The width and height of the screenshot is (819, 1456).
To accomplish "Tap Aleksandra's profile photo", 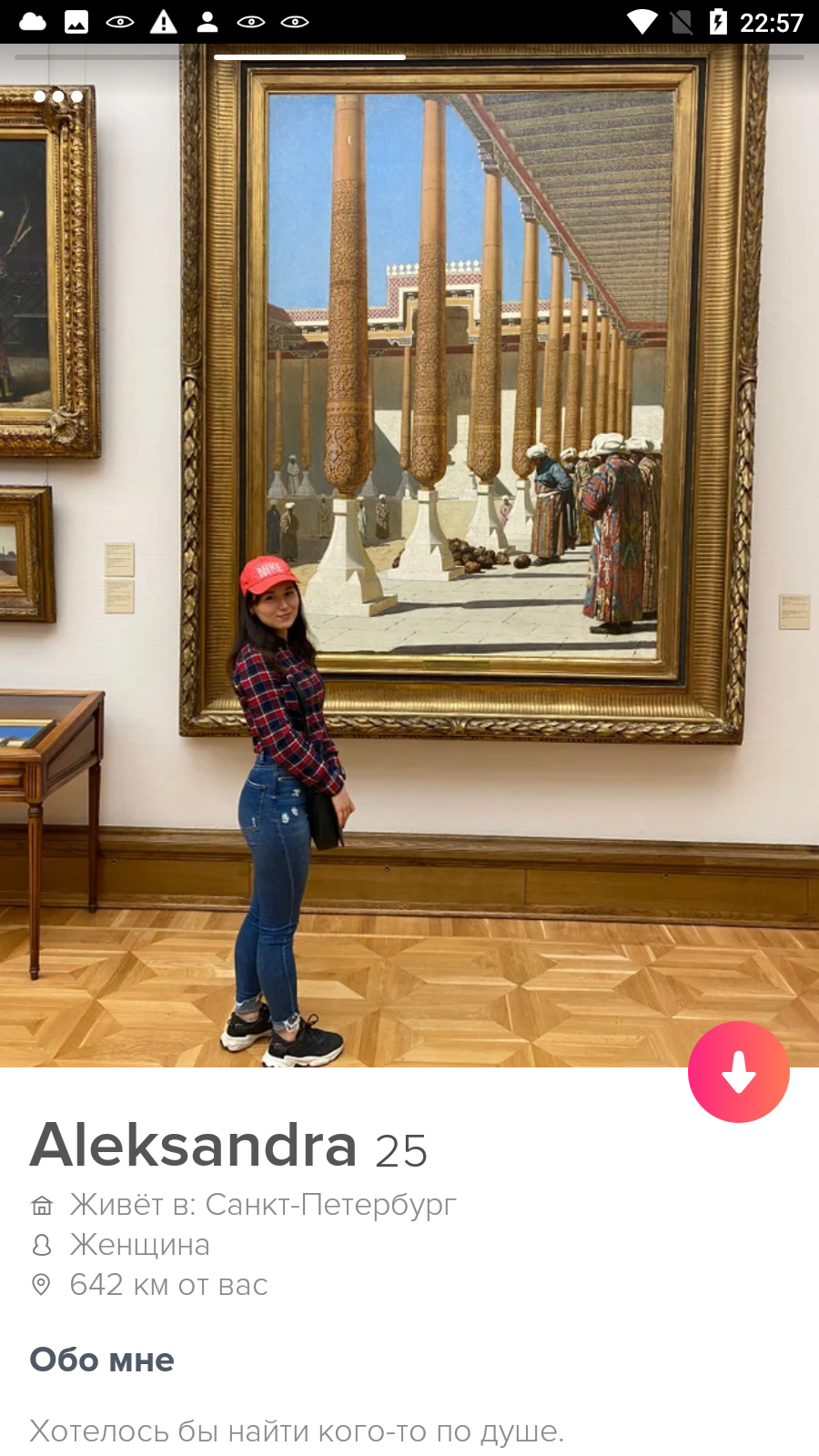I will pos(409,555).
